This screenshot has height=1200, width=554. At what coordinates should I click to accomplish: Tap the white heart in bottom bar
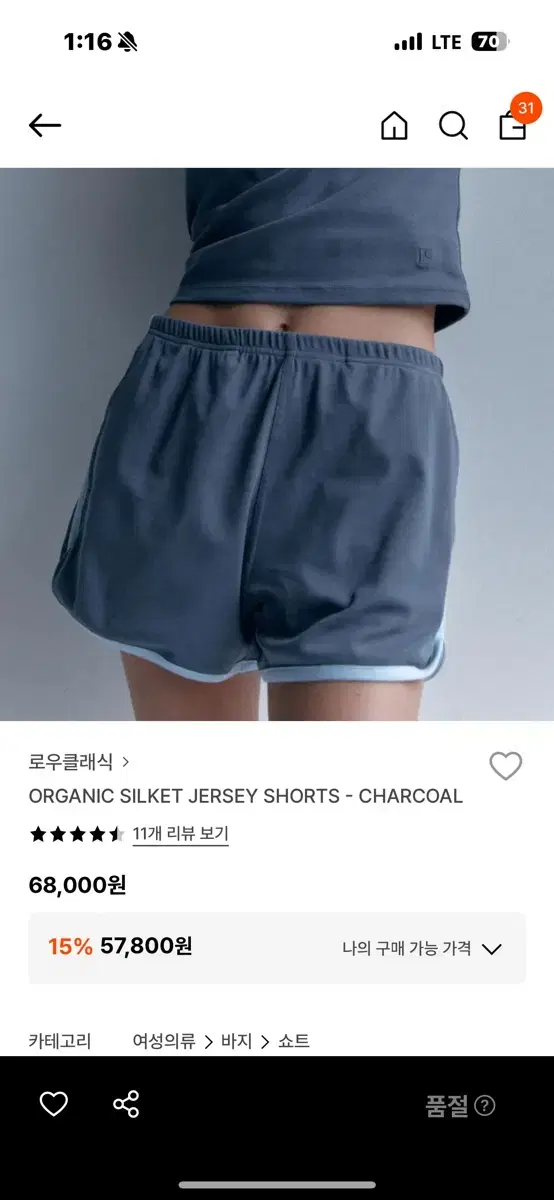pyautogui.click(x=53, y=1104)
